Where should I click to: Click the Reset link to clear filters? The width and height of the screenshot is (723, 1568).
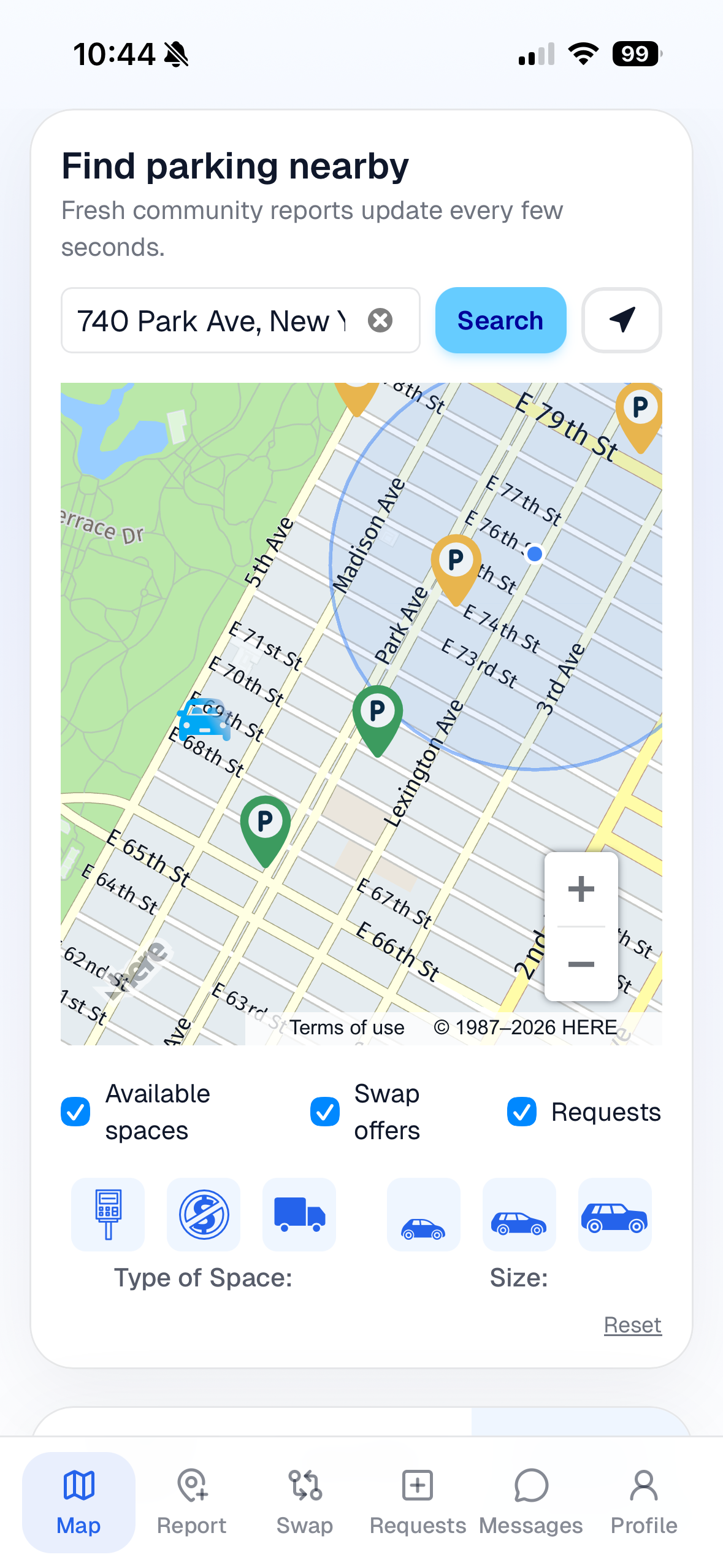pos(632,1324)
